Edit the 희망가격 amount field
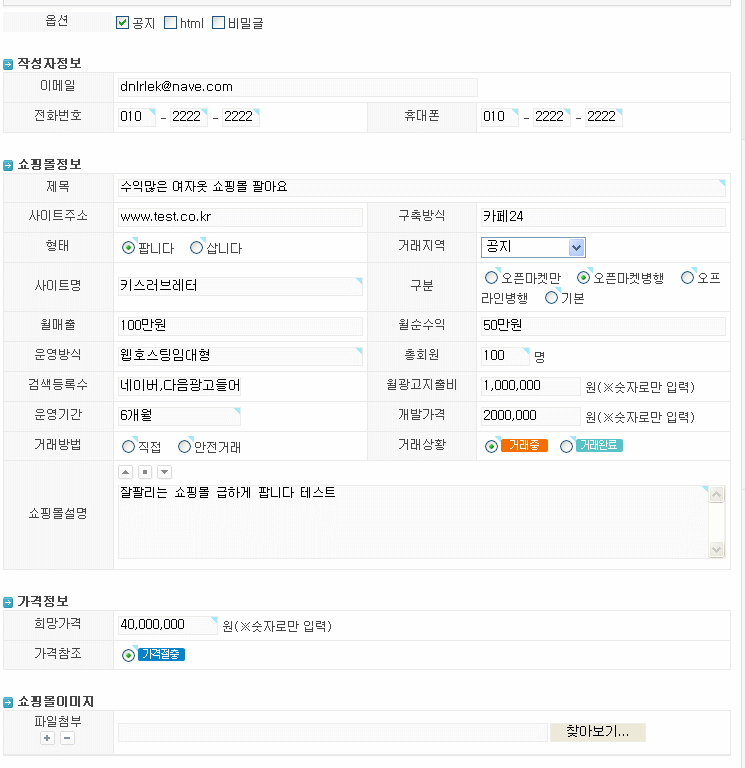 167,625
